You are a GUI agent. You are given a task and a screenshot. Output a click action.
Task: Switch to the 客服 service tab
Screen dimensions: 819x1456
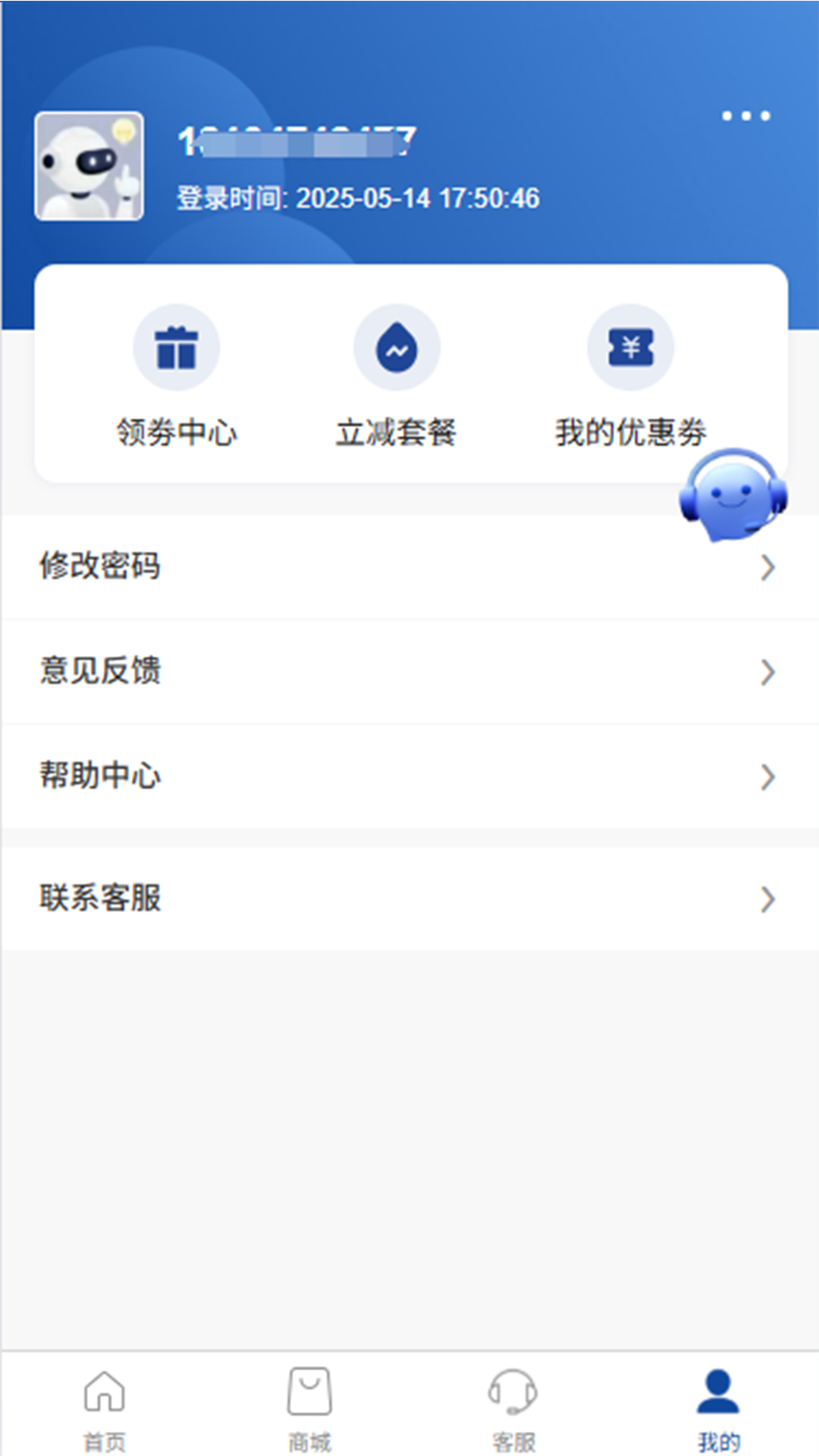tap(513, 1409)
